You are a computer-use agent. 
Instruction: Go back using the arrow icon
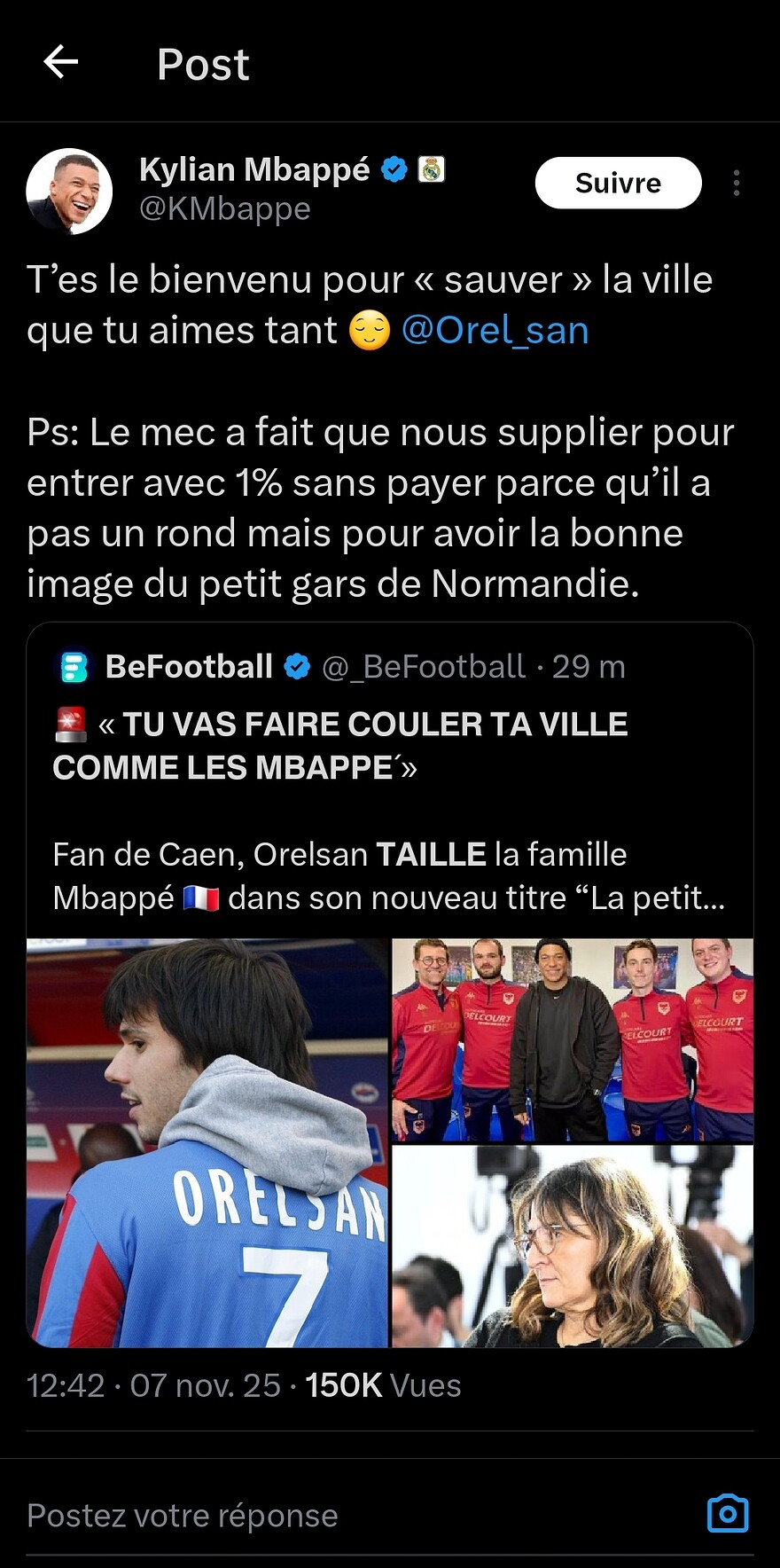click(61, 62)
